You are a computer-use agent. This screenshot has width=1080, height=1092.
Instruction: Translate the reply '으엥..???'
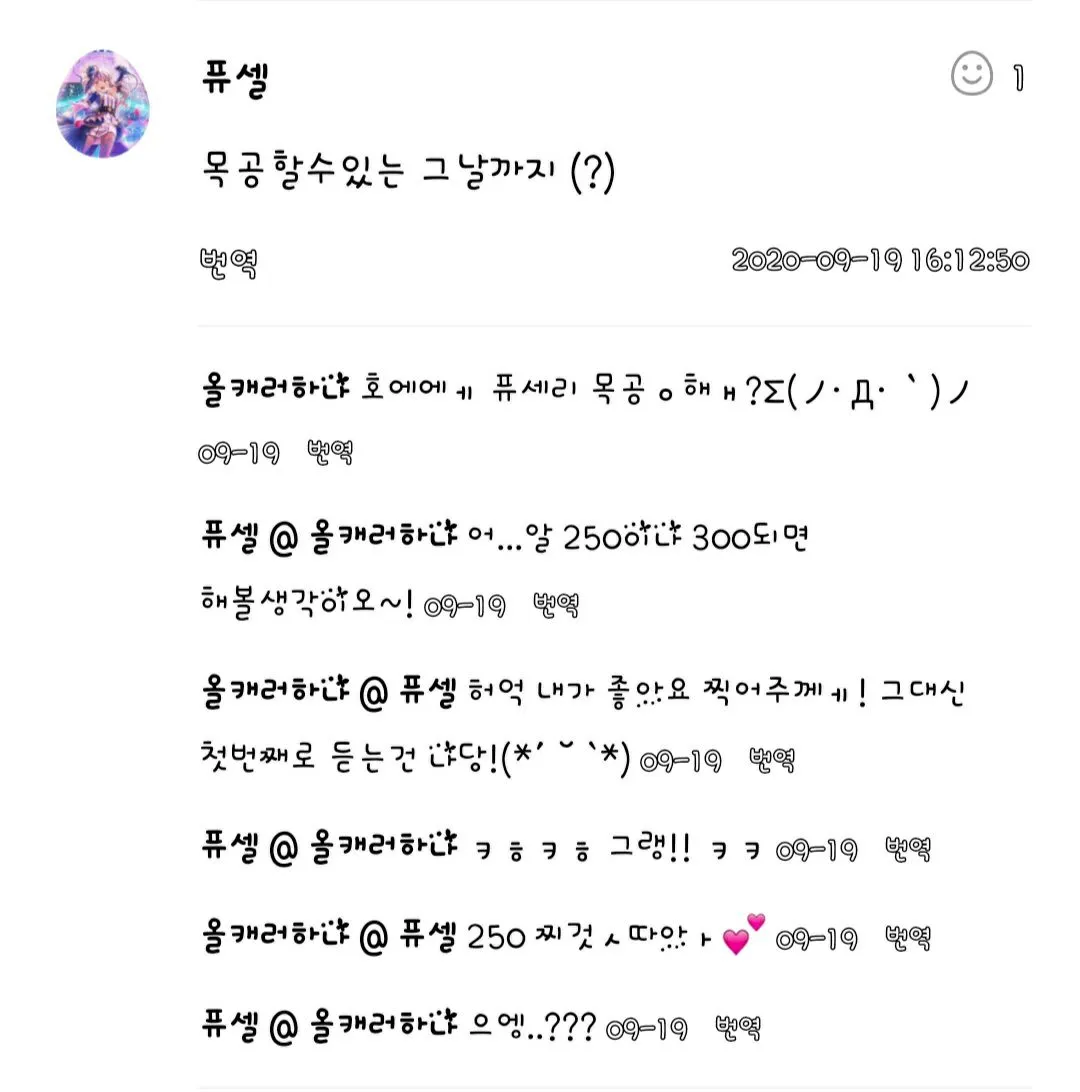(739, 1026)
